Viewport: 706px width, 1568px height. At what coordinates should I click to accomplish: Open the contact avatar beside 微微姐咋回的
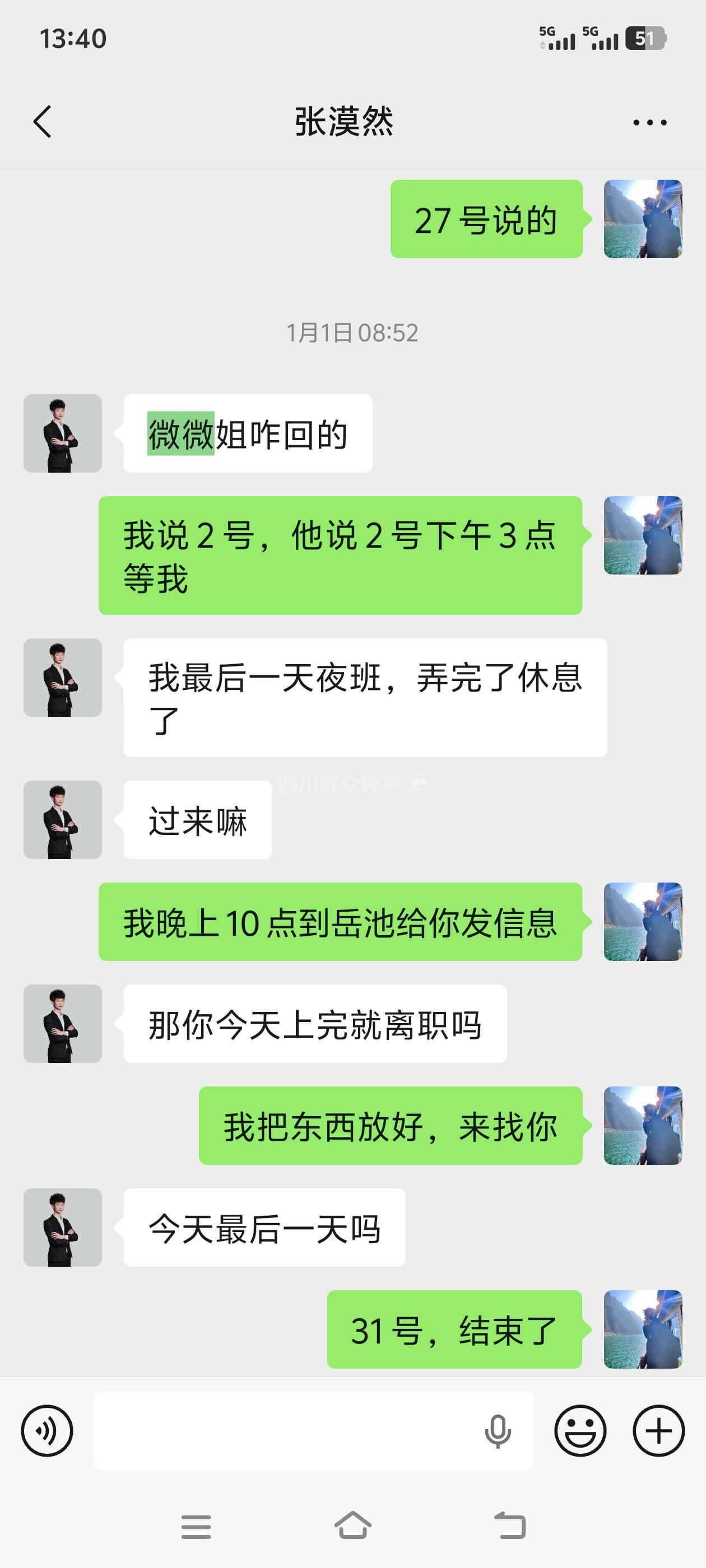(63, 433)
